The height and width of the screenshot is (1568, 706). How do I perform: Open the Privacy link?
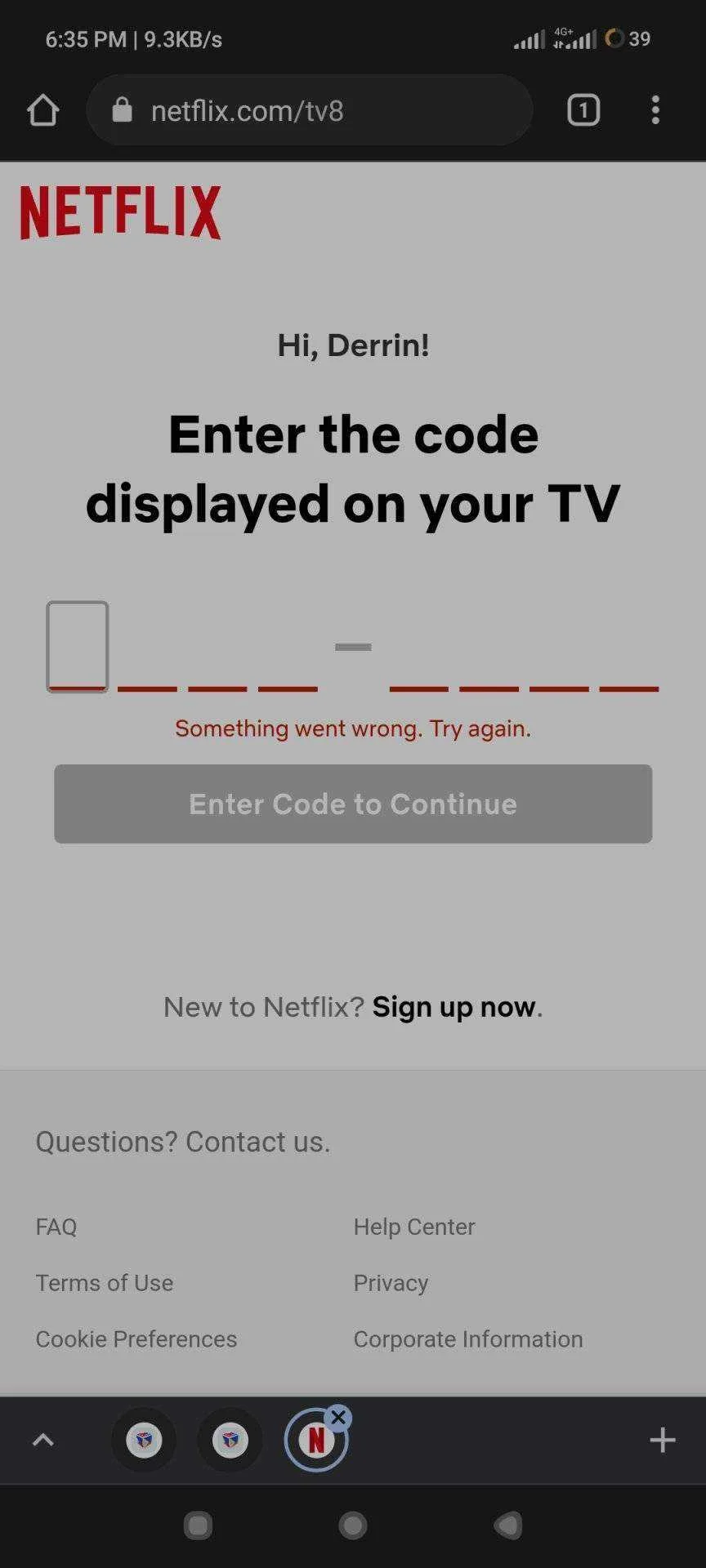click(x=391, y=1283)
